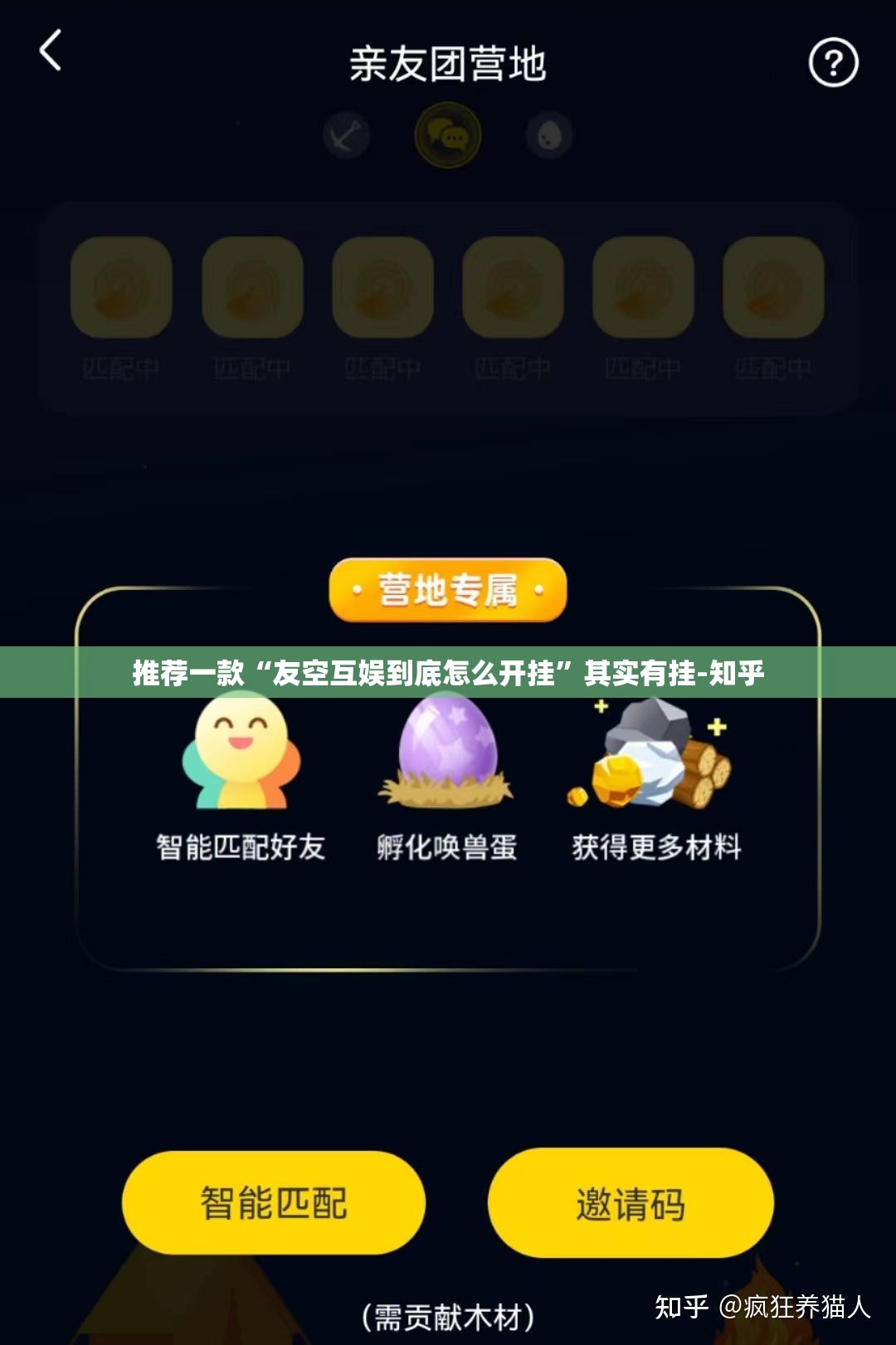Go back from the 亲友团营地 screen
The image size is (896, 1345).
coord(51,51)
